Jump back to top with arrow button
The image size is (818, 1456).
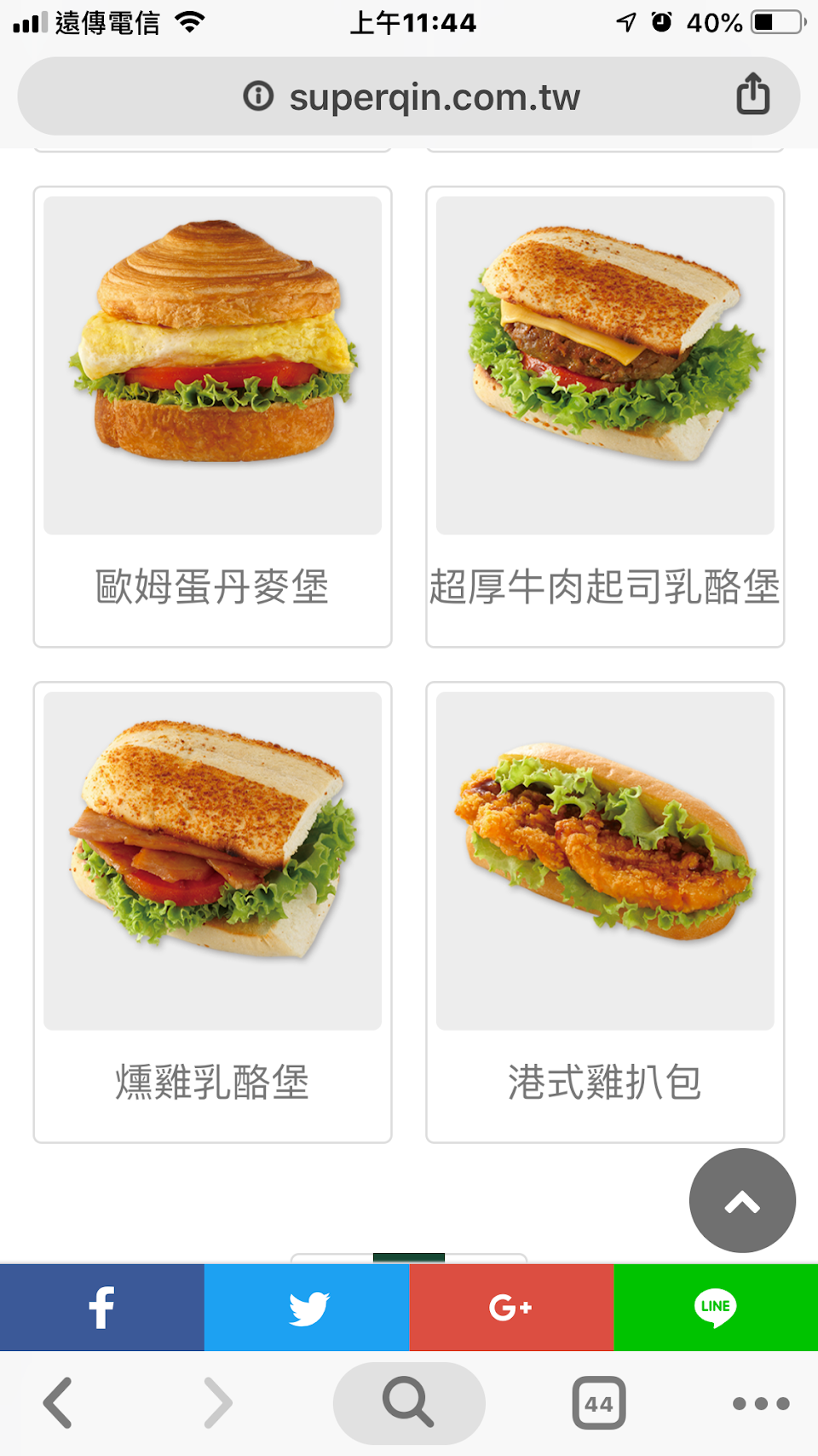tap(742, 1201)
